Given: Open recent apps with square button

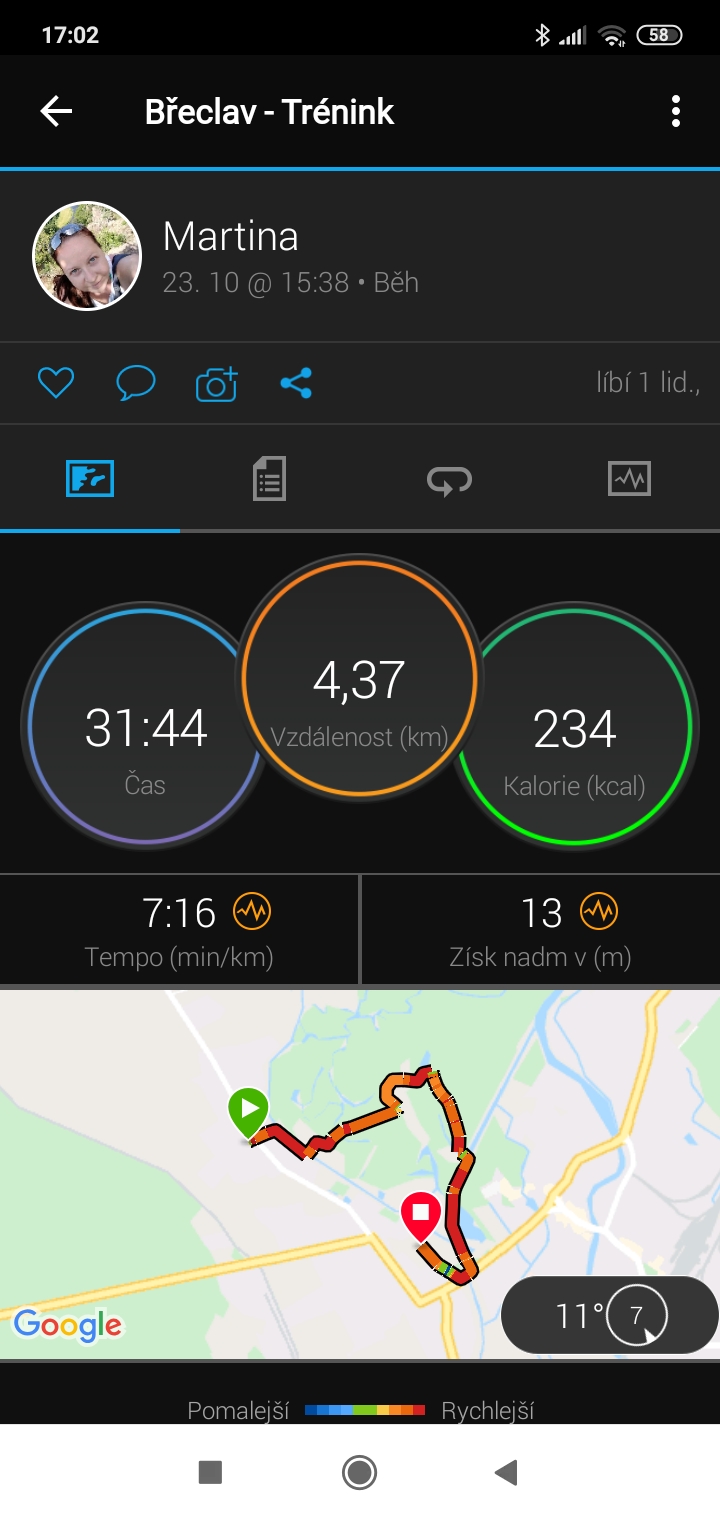Looking at the screenshot, I should click(x=210, y=1472).
